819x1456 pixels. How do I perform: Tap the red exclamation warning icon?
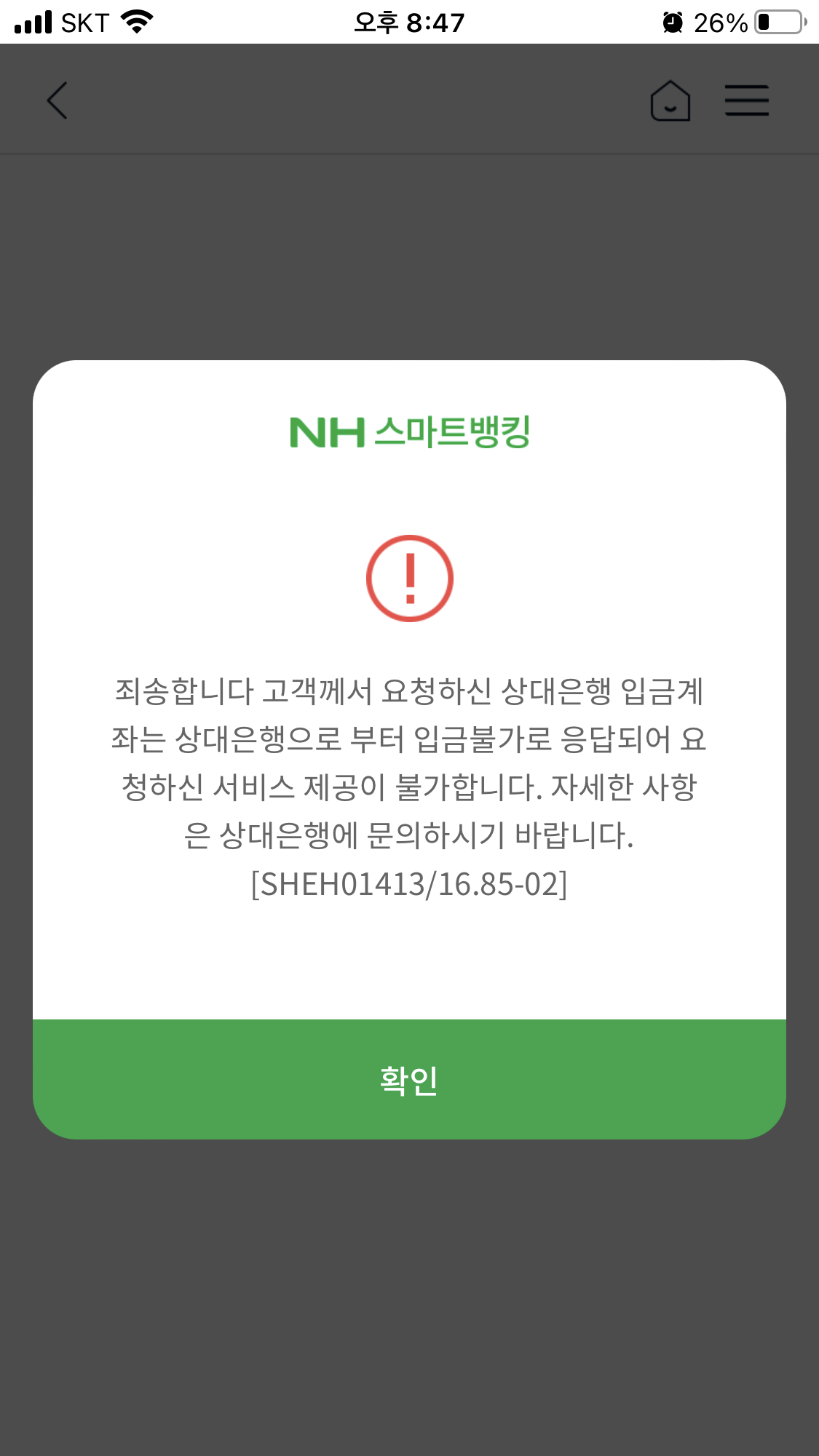coord(411,577)
